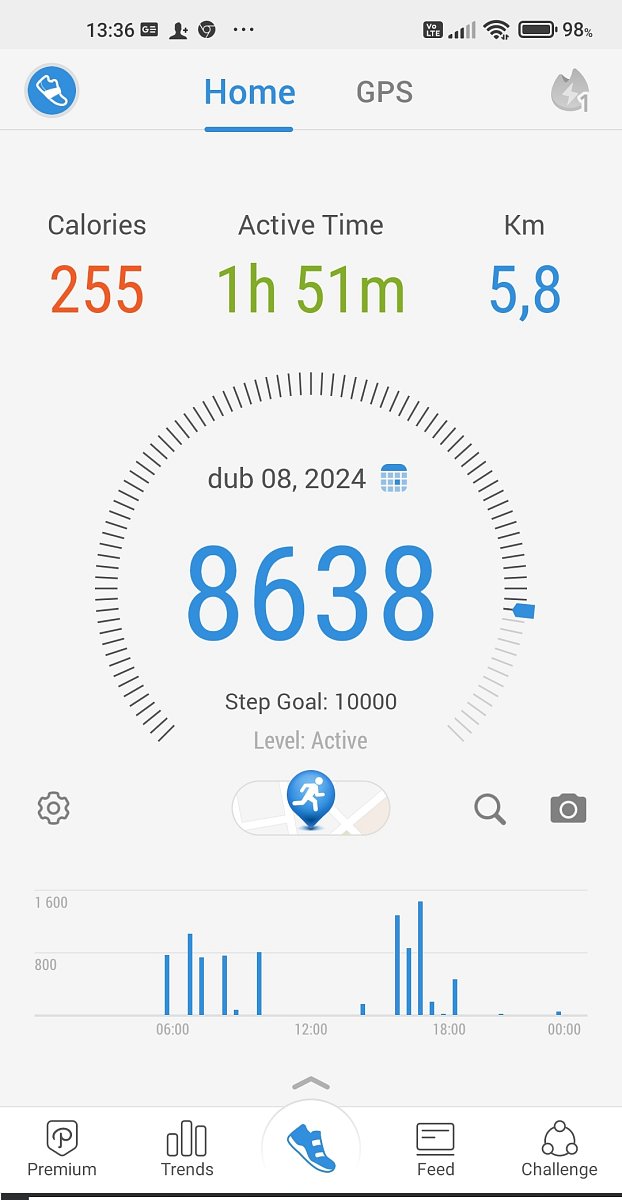Go to the Premium tab

point(62,1149)
